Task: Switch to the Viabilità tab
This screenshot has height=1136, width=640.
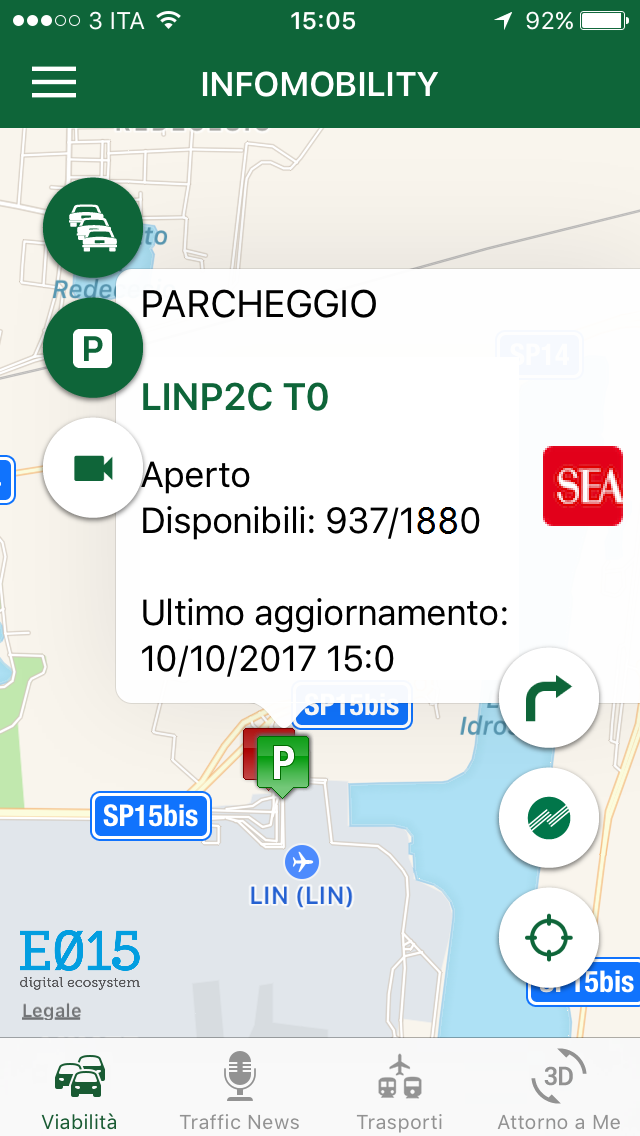Action: (x=80, y=1090)
